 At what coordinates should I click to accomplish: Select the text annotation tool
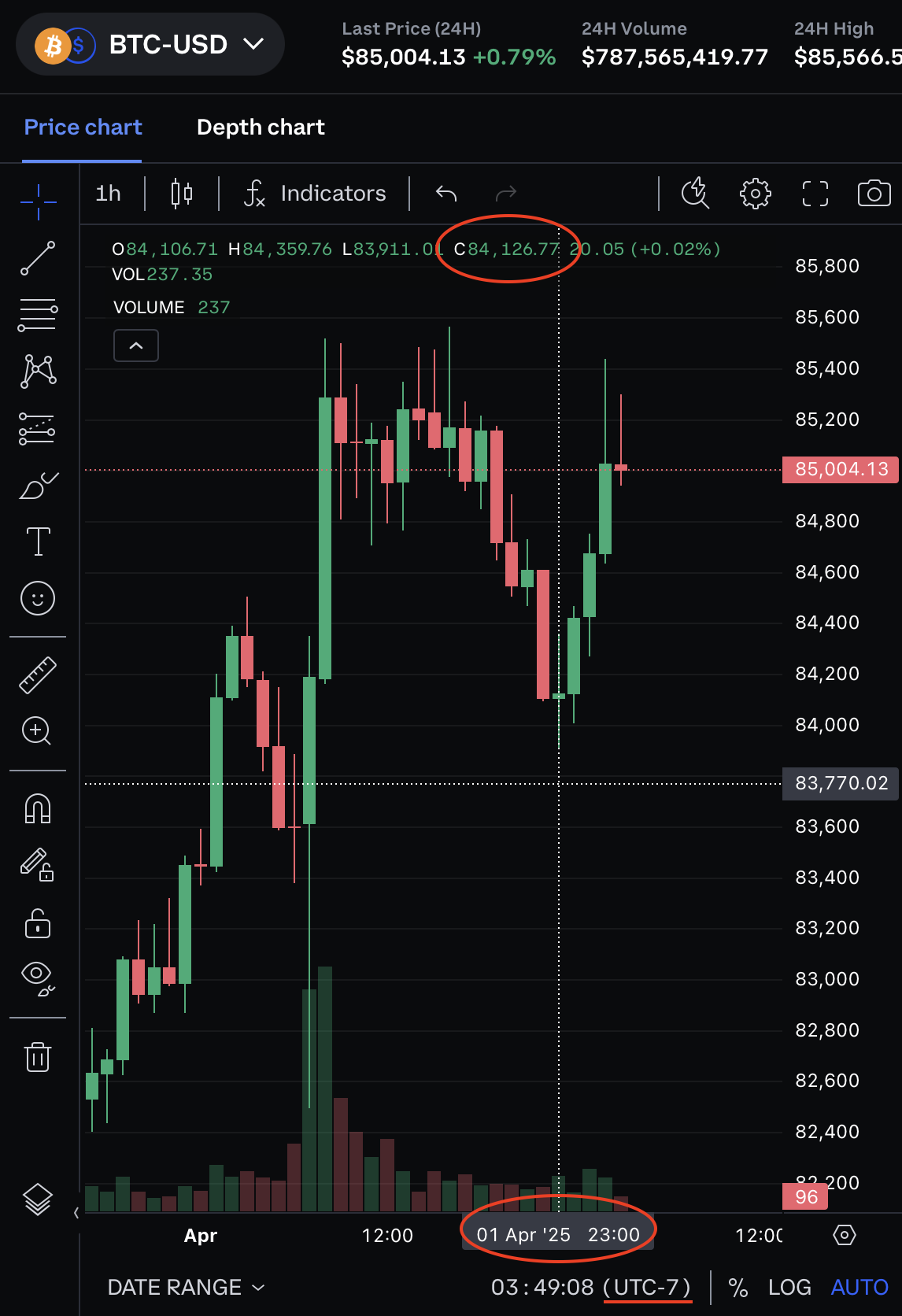tap(38, 542)
